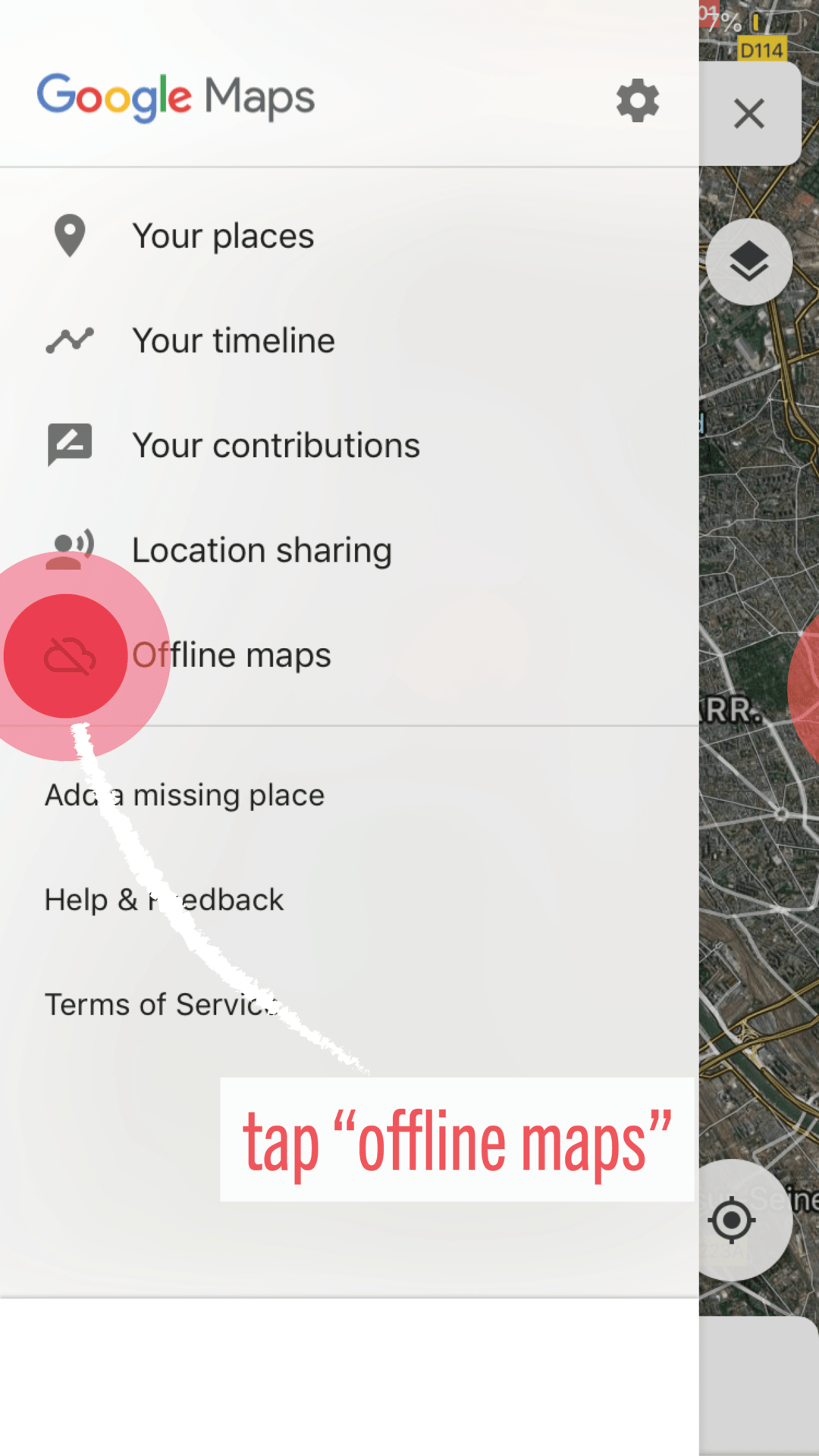819x1456 pixels.
Task: Select Add a missing place
Action: 184,795
